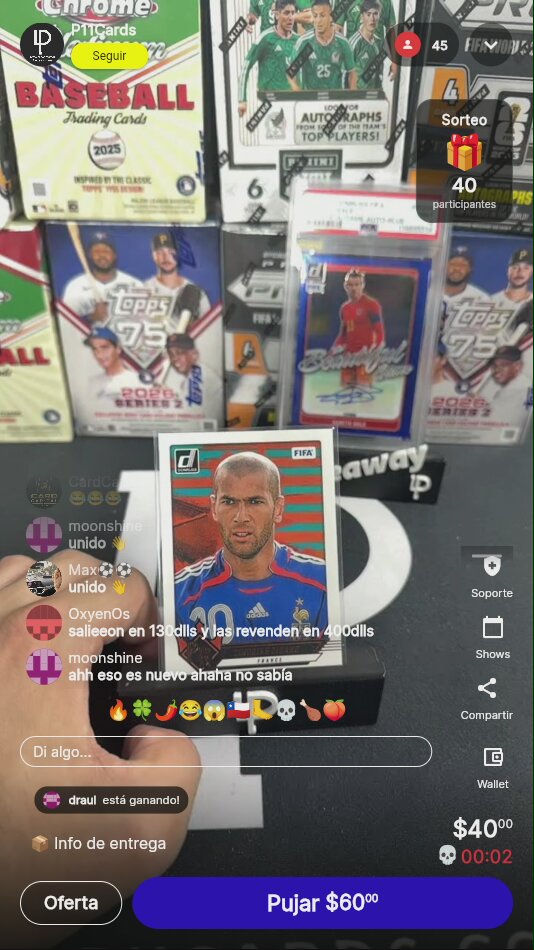Make a custom Oferta
The width and height of the screenshot is (534, 950).
[71, 903]
